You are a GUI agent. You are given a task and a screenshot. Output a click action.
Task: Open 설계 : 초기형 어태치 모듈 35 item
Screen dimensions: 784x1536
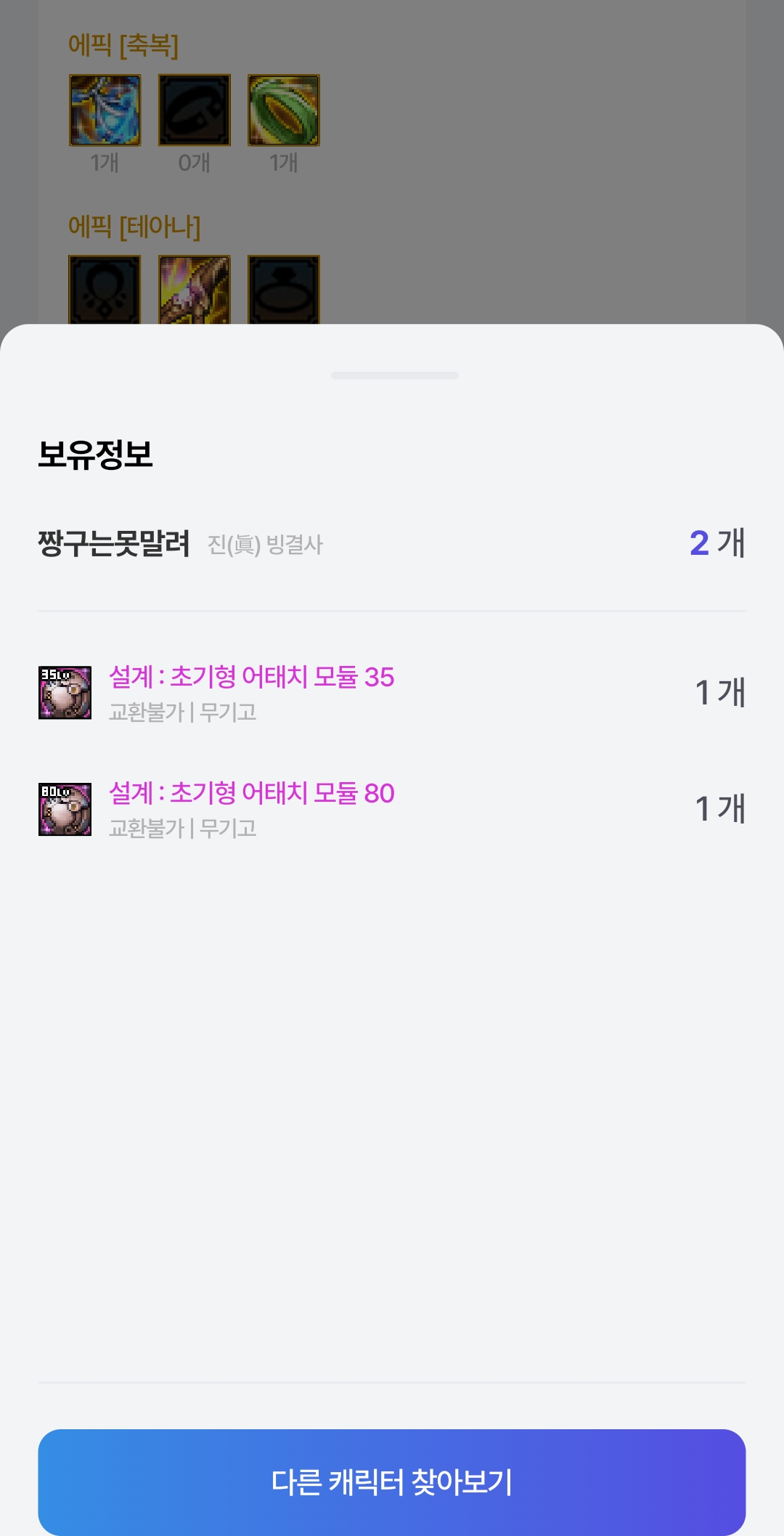click(x=392, y=693)
